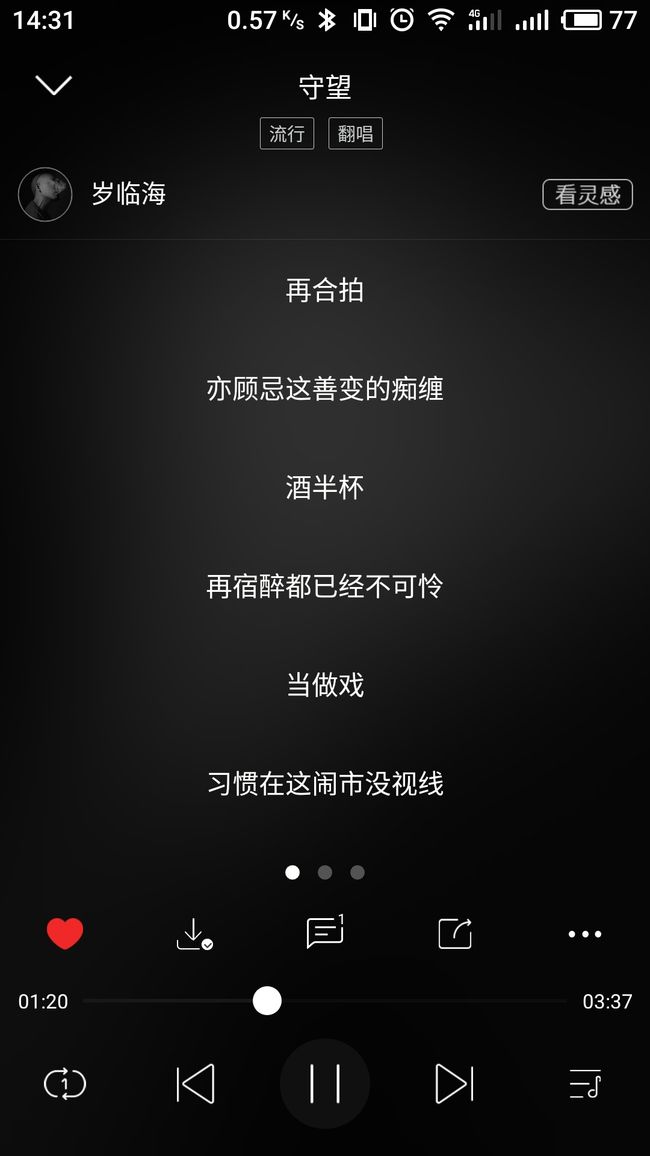The width and height of the screenshot is (650, 1156).
Task: Open the playlist queue
Action: point(585,1084)
